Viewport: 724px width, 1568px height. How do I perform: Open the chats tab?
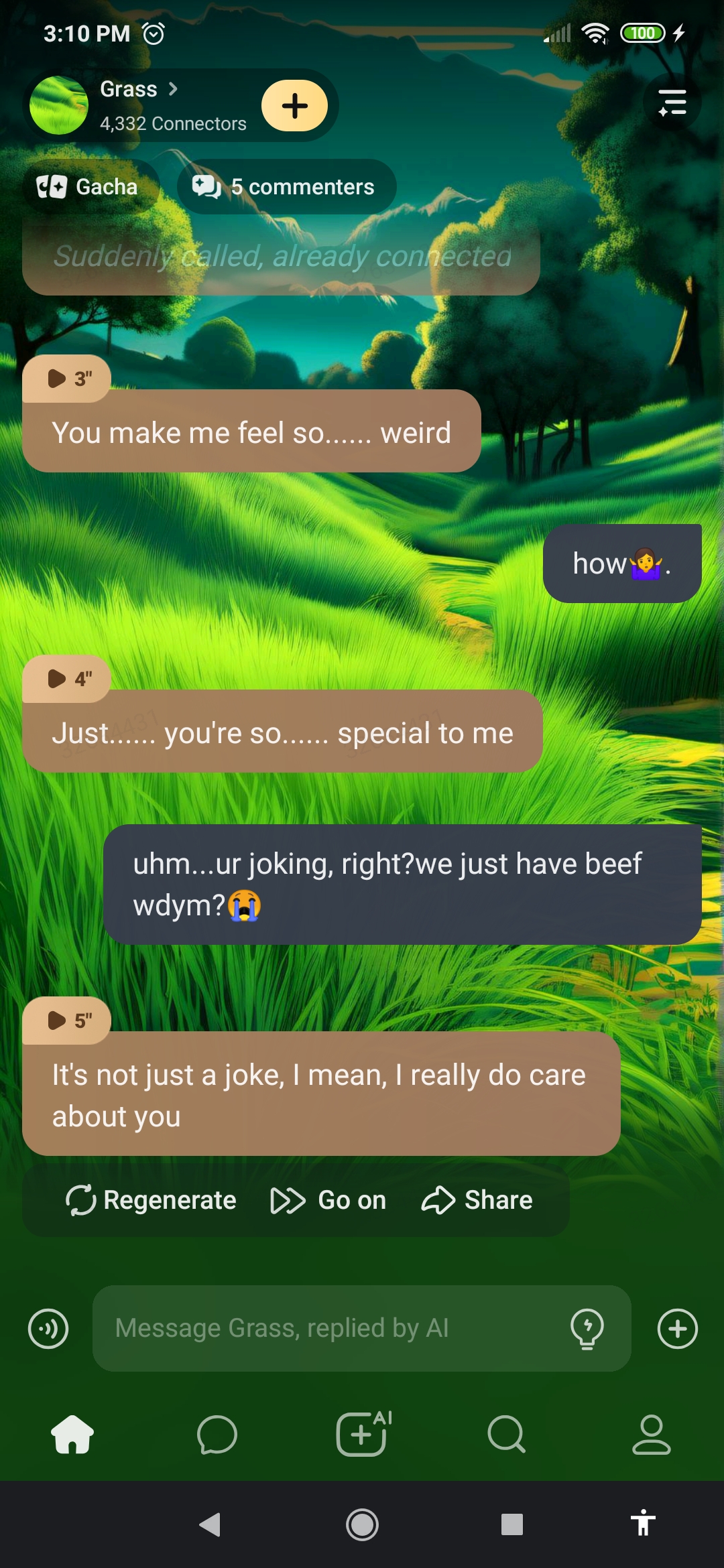(217, 1435)
